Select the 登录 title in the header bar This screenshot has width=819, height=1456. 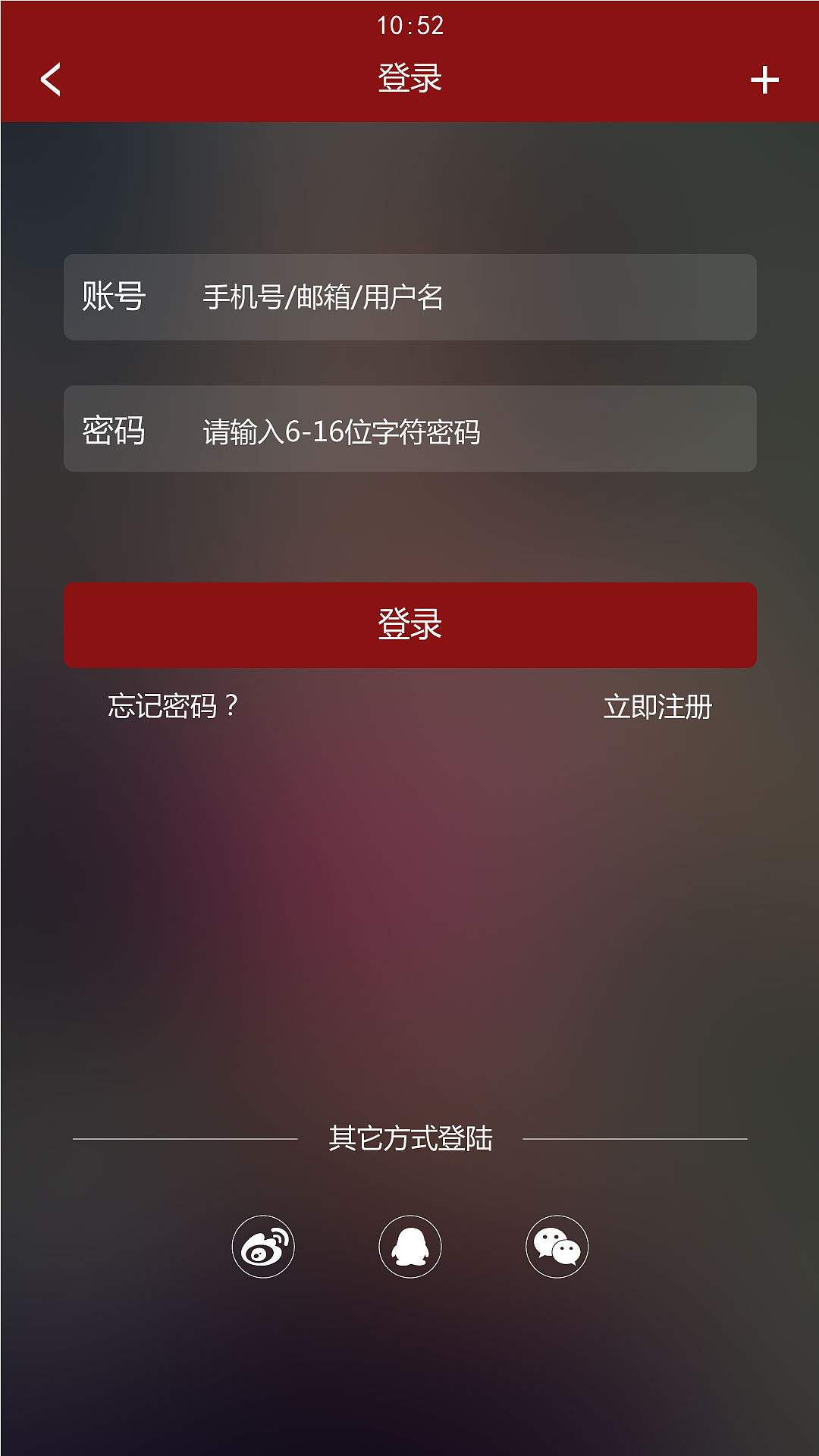(x=409, y=79)
